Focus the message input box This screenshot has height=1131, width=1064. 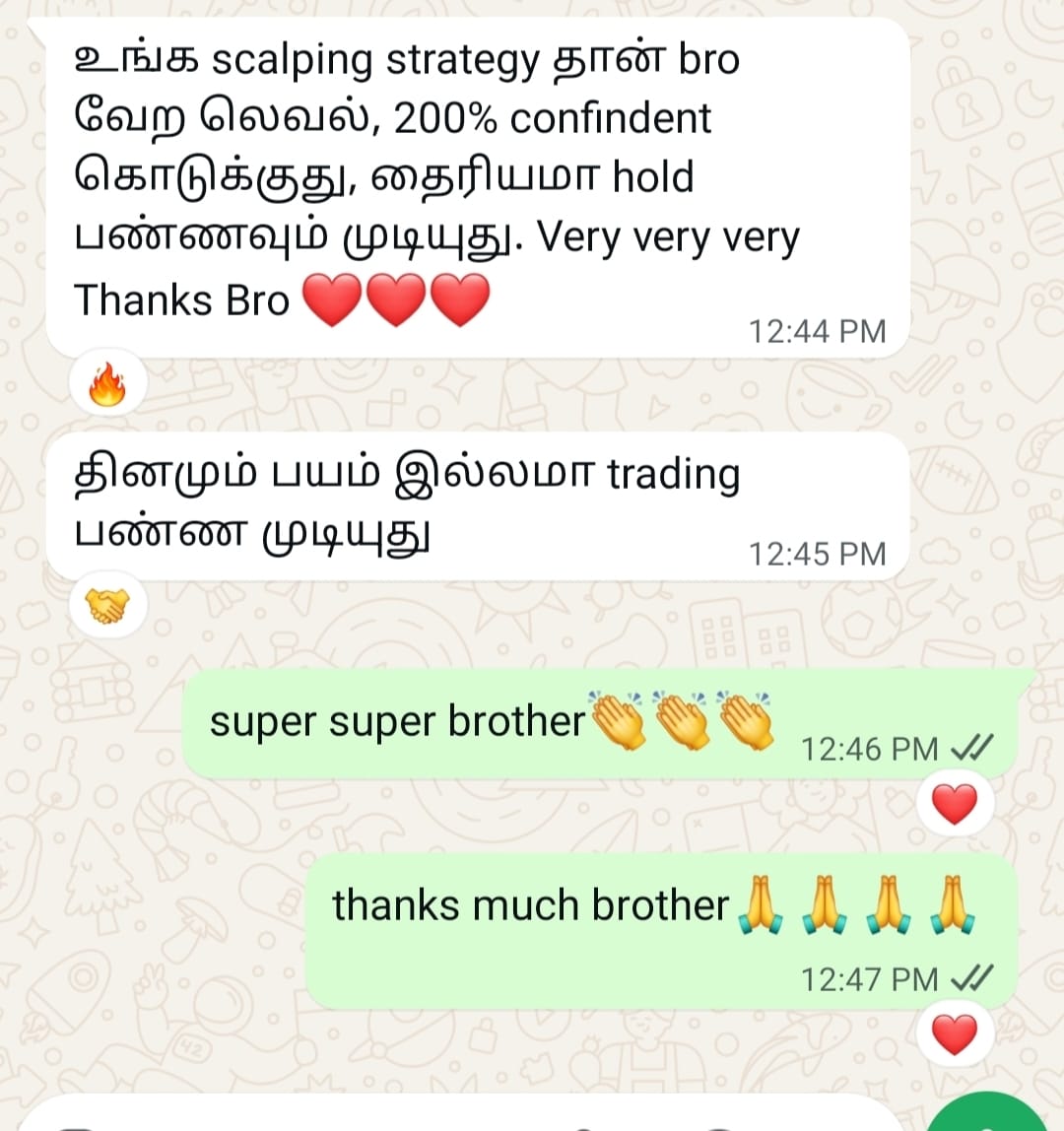(x=443, y=1118)
